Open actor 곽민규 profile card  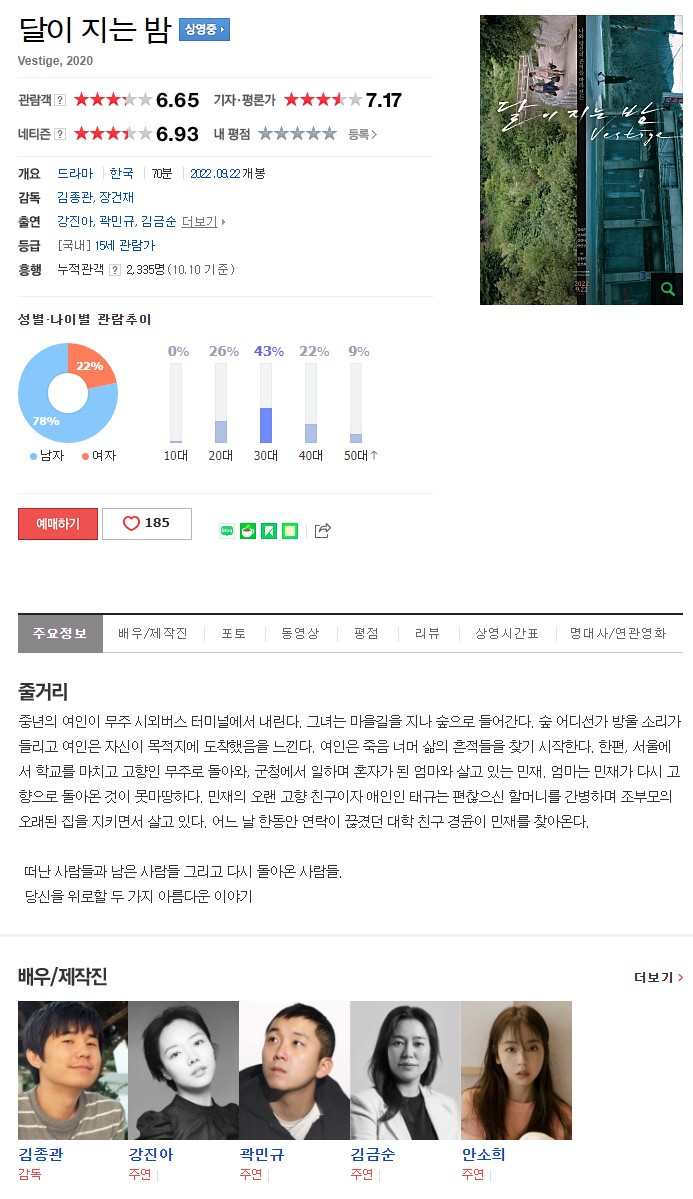(294, 1070)
